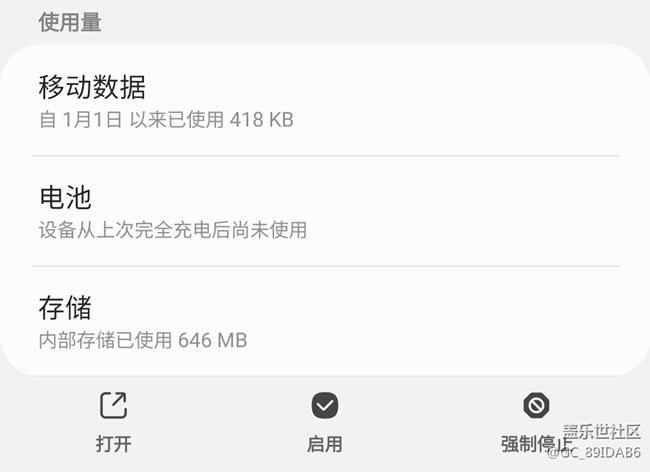Viewport: 650px width, 472px height.
Task: Open the 电池 usage details
Action: point(325,212)
